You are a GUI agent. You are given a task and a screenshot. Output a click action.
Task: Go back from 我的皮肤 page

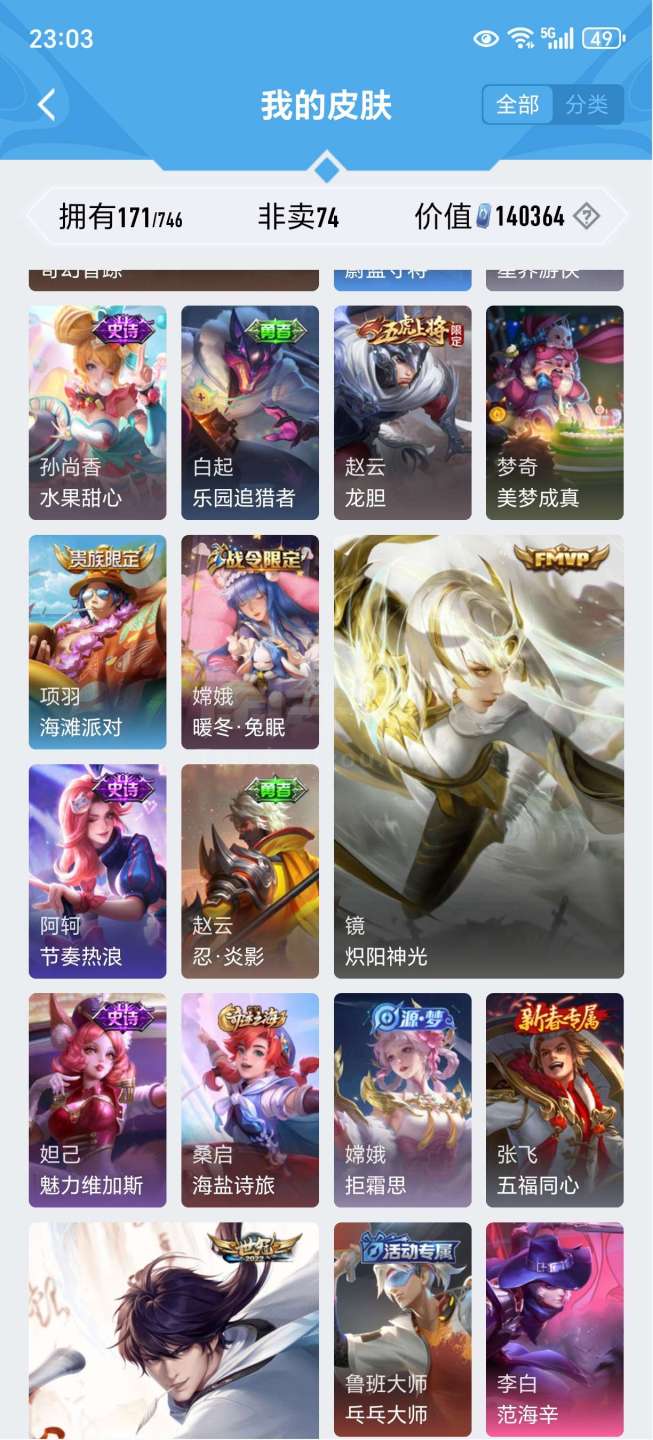(47, 105)
